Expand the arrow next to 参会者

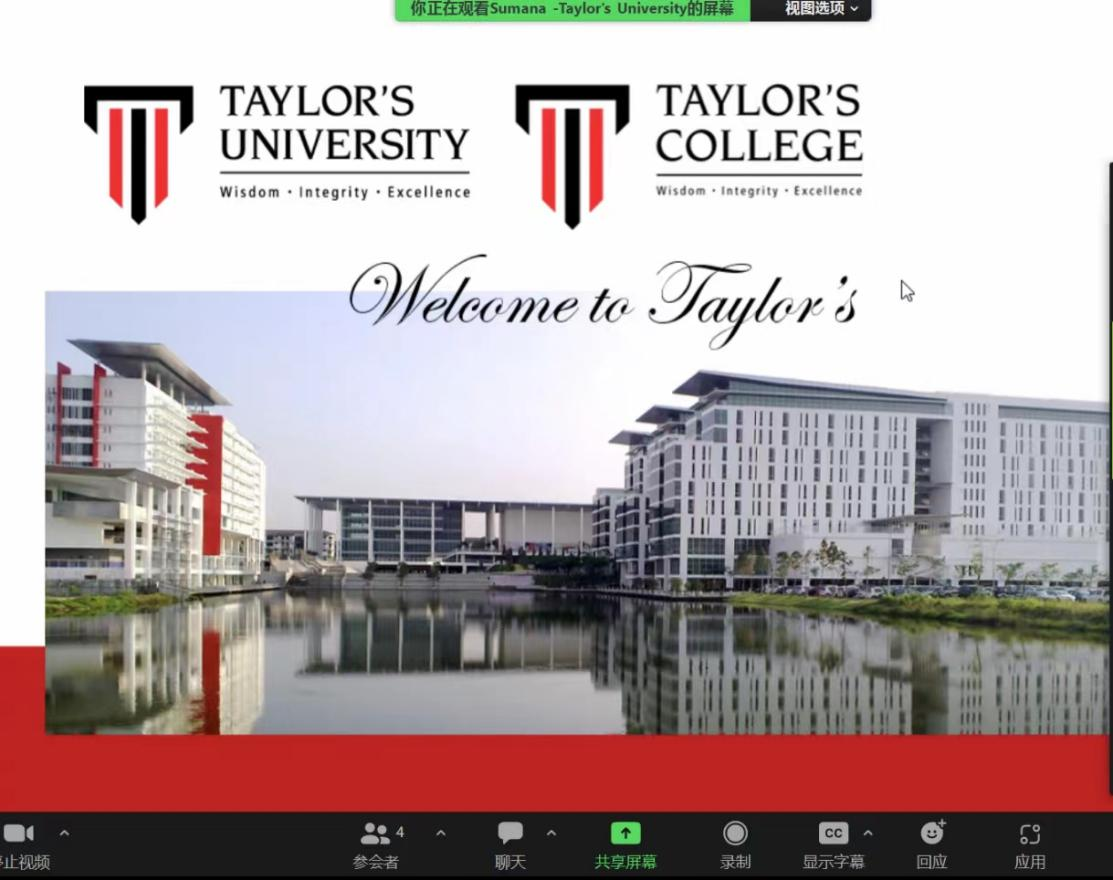[x=441, y=833]
